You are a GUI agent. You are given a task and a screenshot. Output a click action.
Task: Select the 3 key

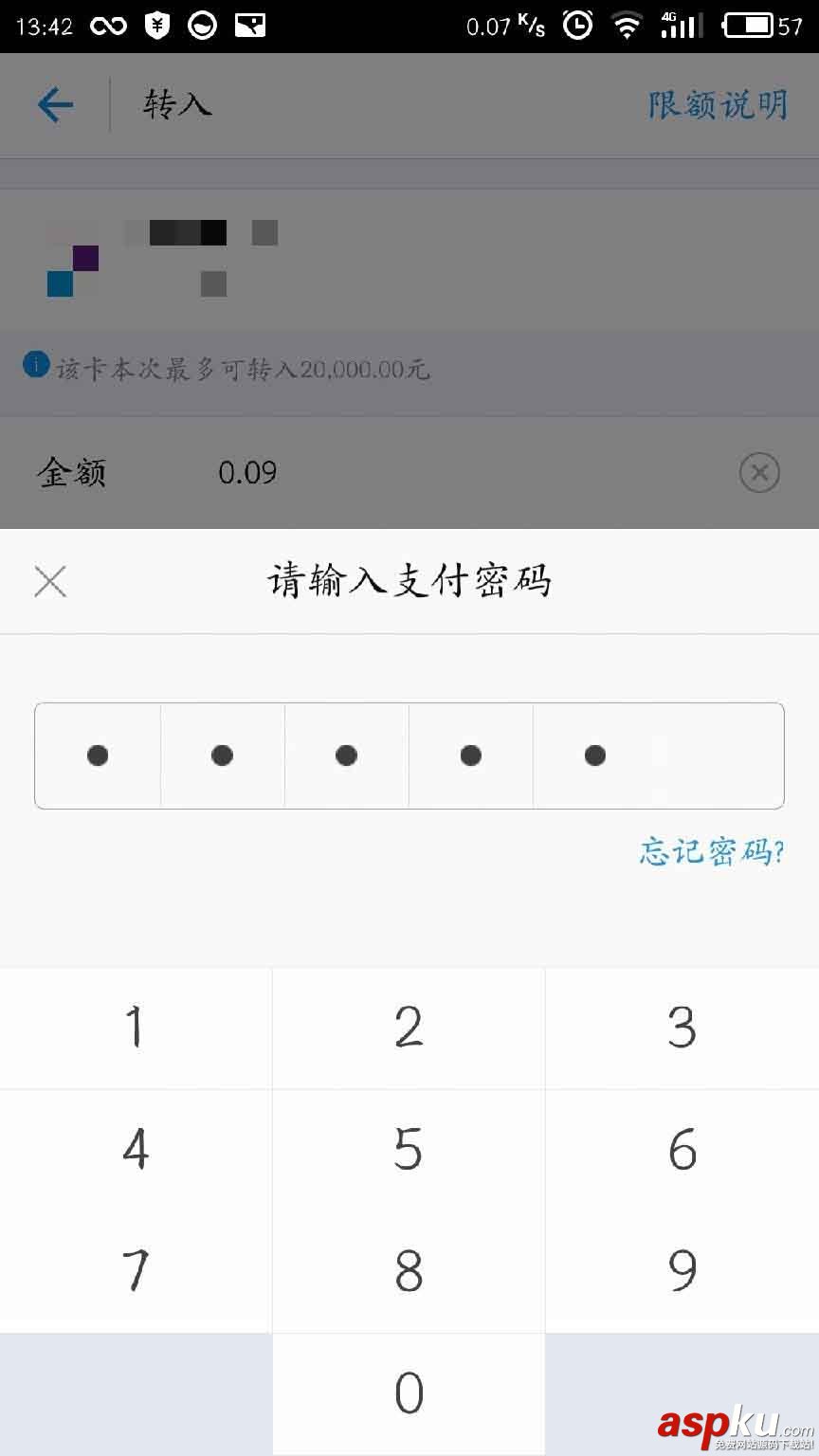[682, 1028]
